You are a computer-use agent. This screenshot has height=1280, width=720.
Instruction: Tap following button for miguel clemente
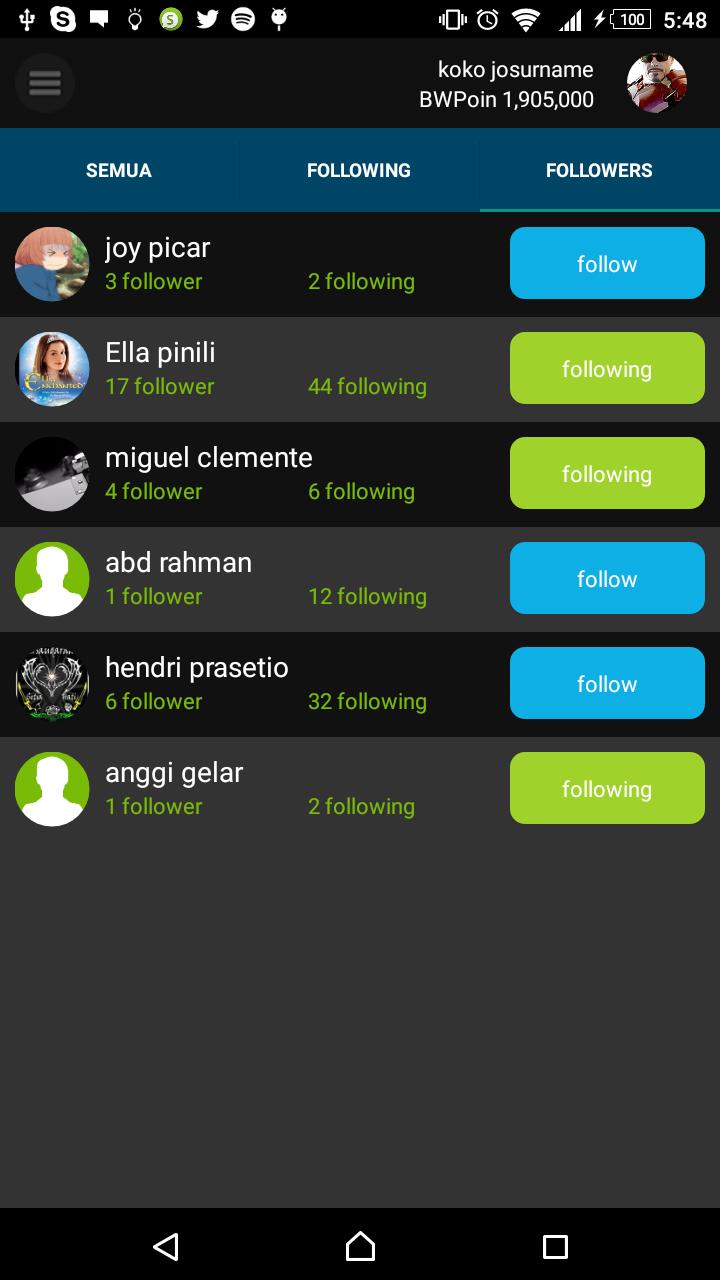607,474
